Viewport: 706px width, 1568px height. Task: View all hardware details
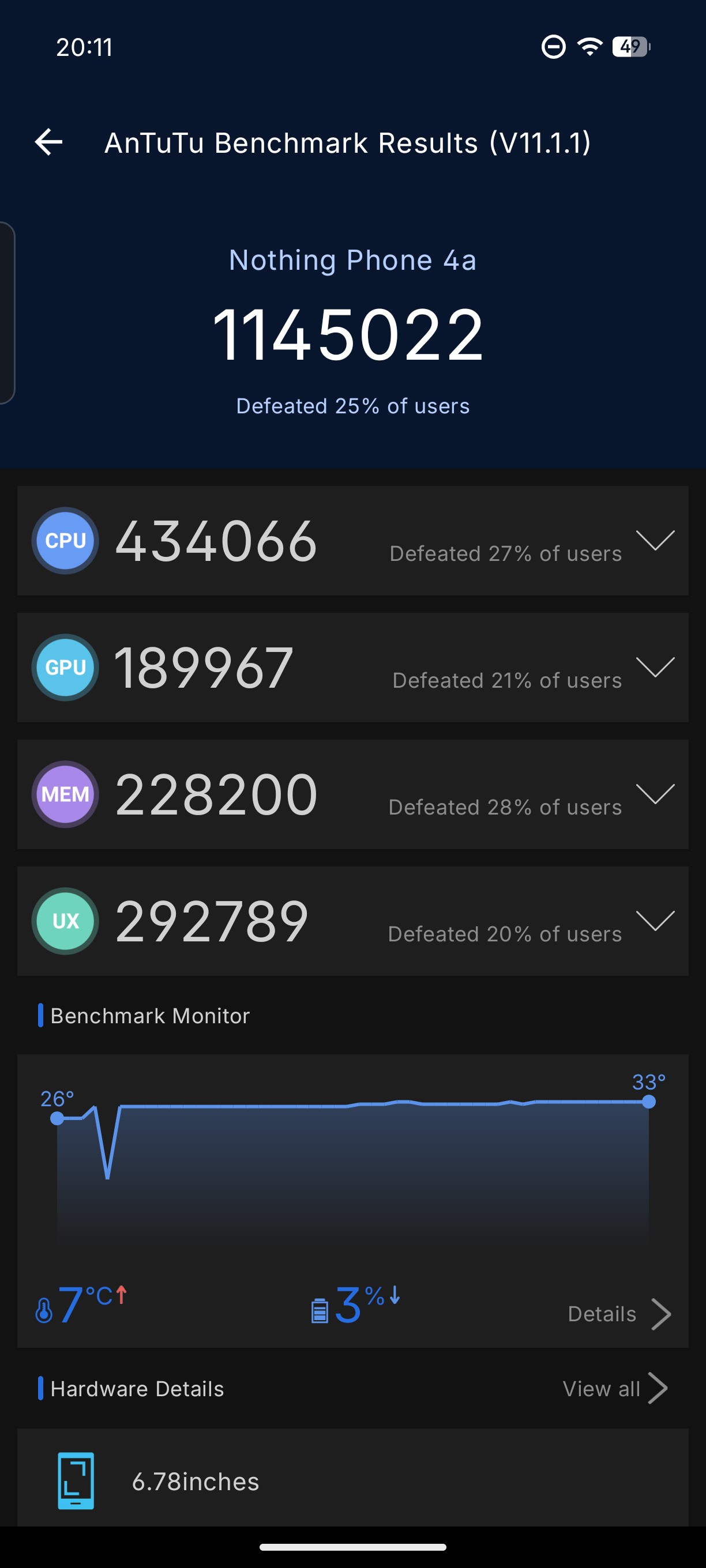(615, 1389)
